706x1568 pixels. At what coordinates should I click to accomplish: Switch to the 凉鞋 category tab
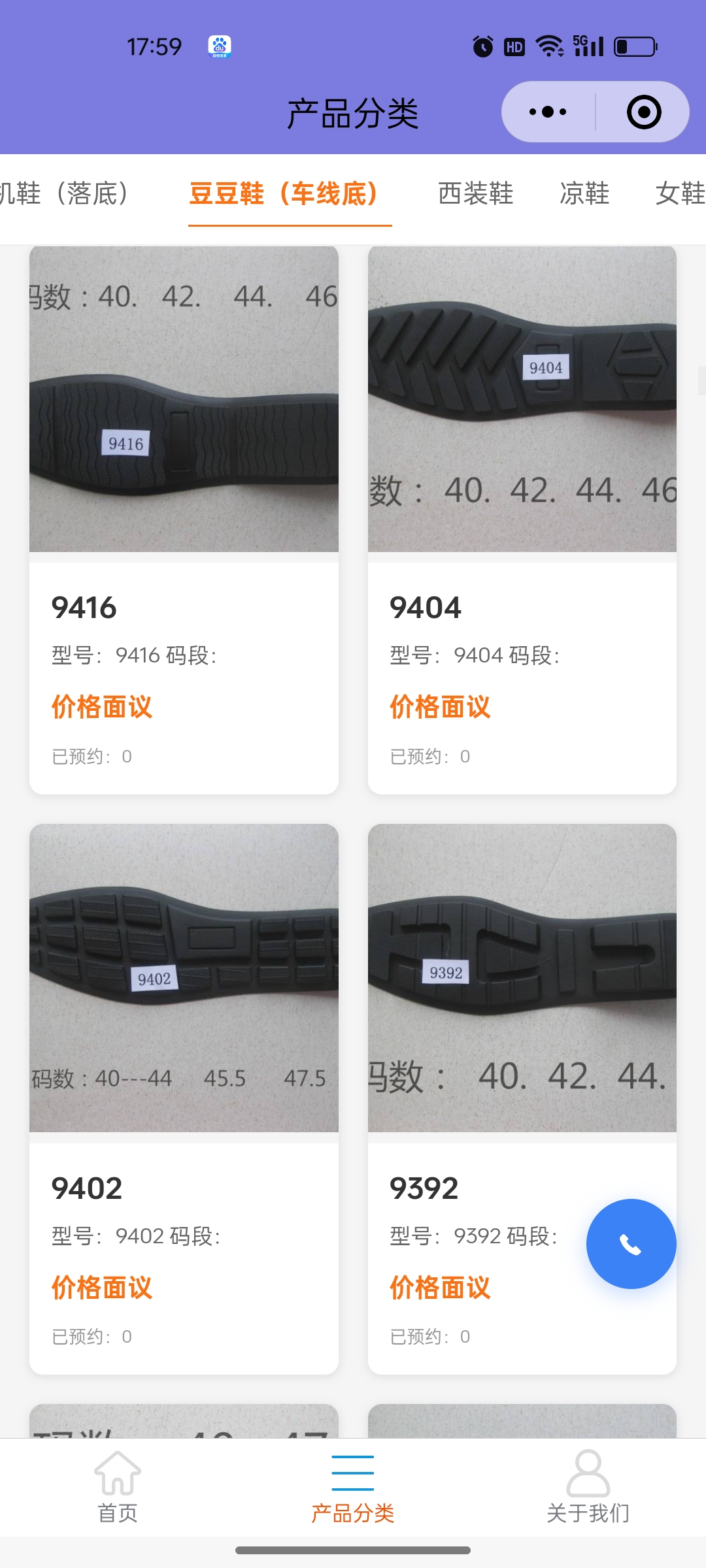(x=584, y=193)
